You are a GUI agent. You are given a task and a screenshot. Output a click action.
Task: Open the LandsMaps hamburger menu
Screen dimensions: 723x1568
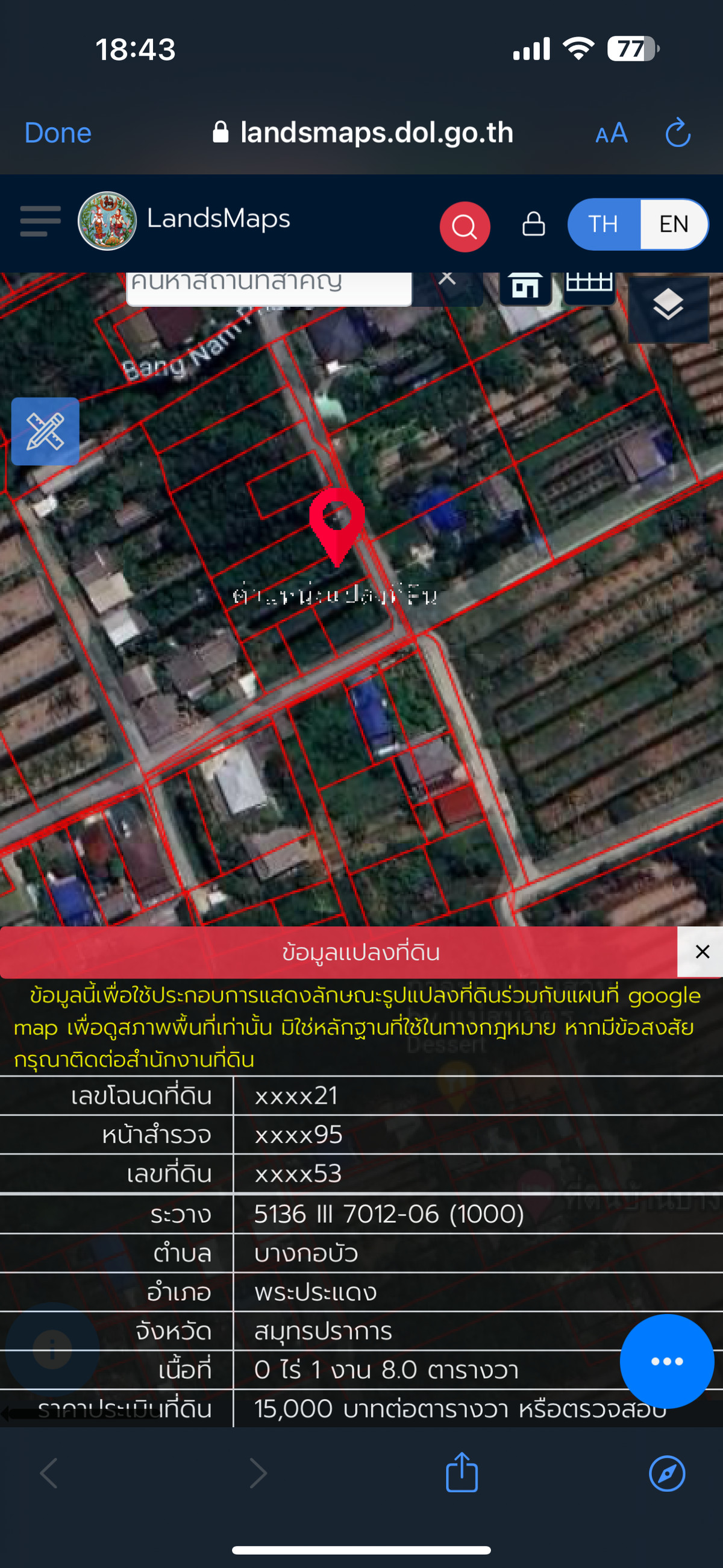pyautogui.click(x=40, y=221)
